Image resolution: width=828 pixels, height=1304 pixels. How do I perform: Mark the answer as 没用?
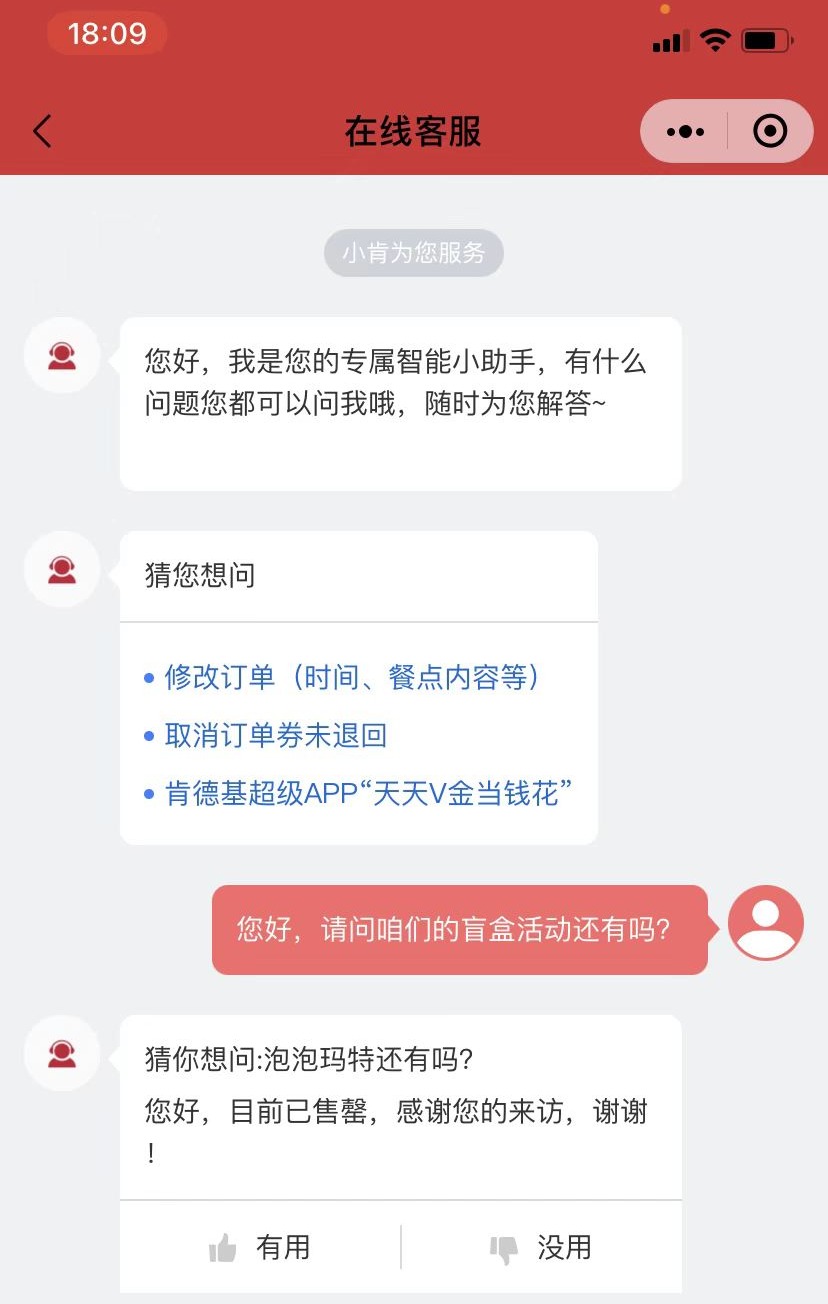[541, 1247]
